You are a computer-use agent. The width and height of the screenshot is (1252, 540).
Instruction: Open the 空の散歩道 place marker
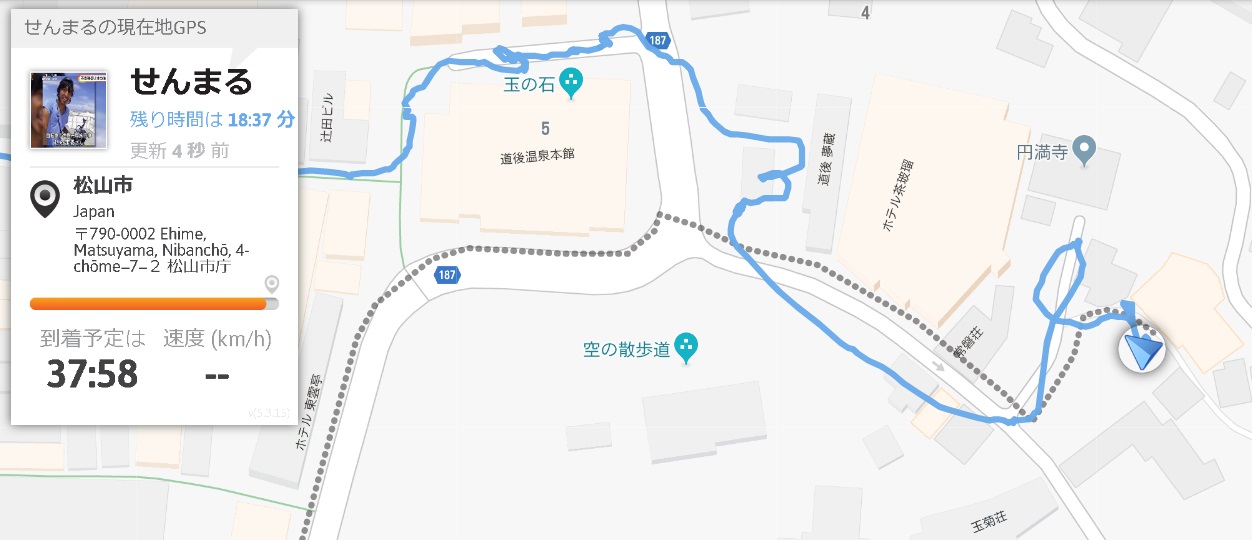[x=686, y=348]
